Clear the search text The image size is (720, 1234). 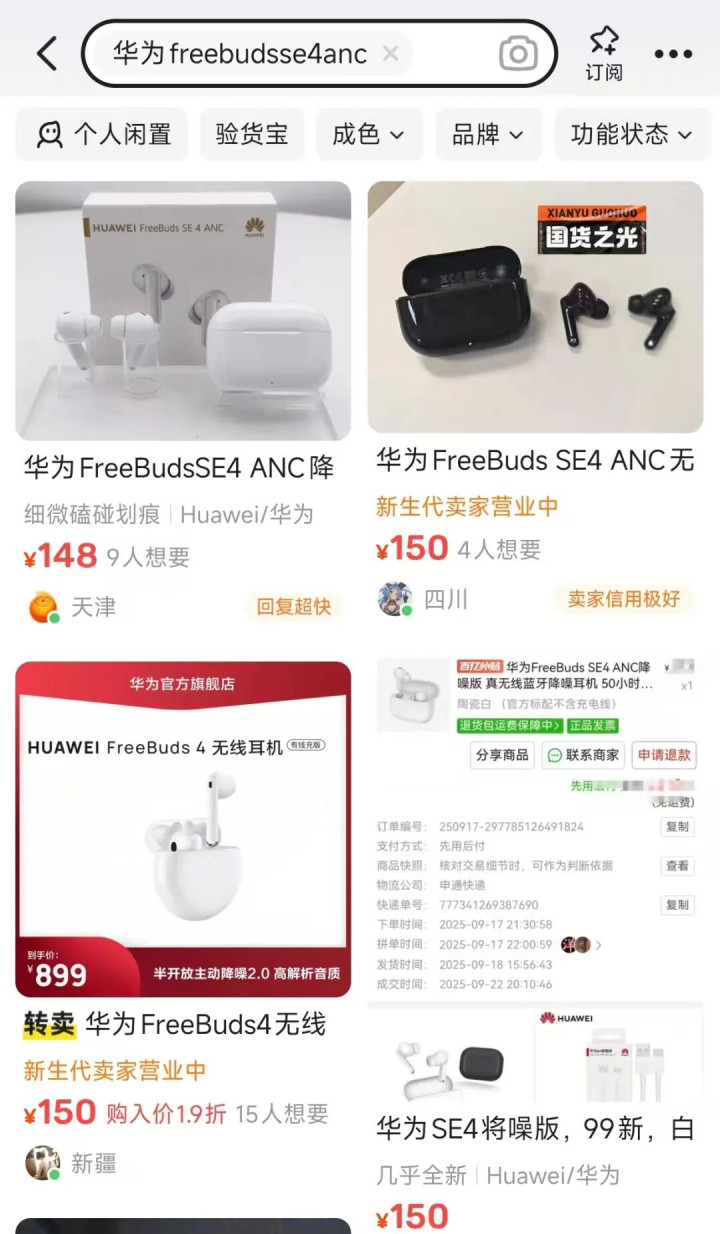pos(391,54)
